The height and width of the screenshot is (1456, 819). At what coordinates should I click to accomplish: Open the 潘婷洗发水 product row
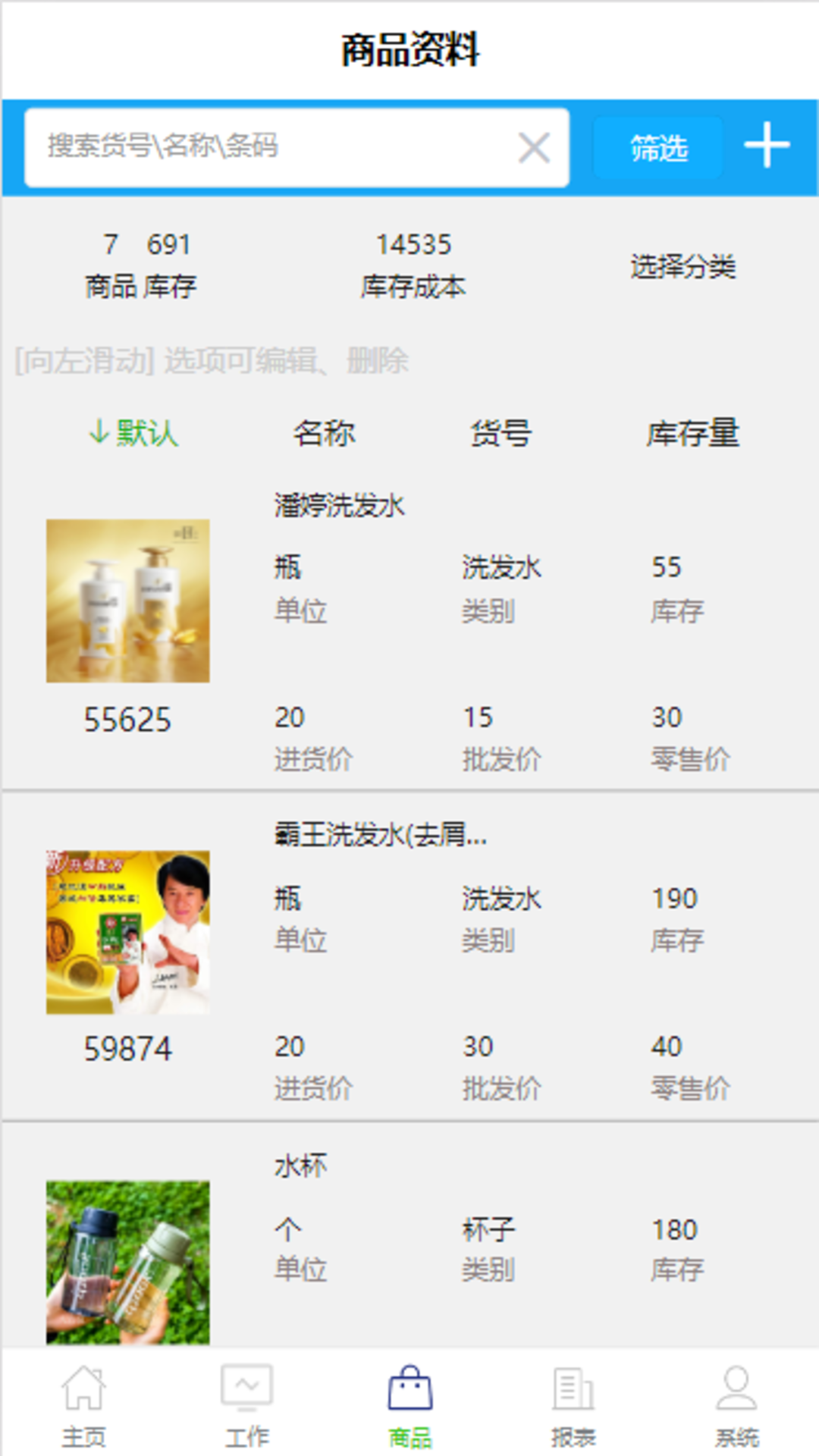[409, 637]
